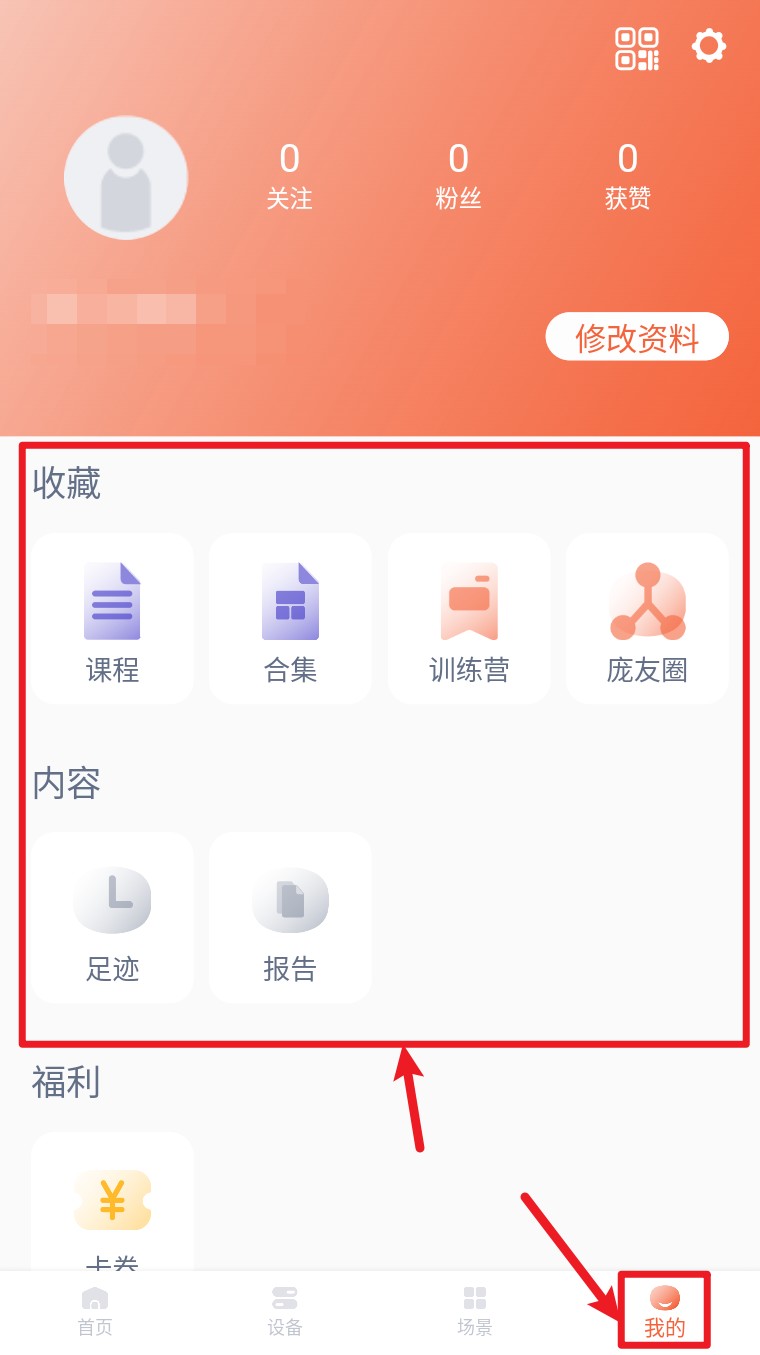
Task: Open the 课程 (Courses) favorites icon
Action: (x=111, y=617)
